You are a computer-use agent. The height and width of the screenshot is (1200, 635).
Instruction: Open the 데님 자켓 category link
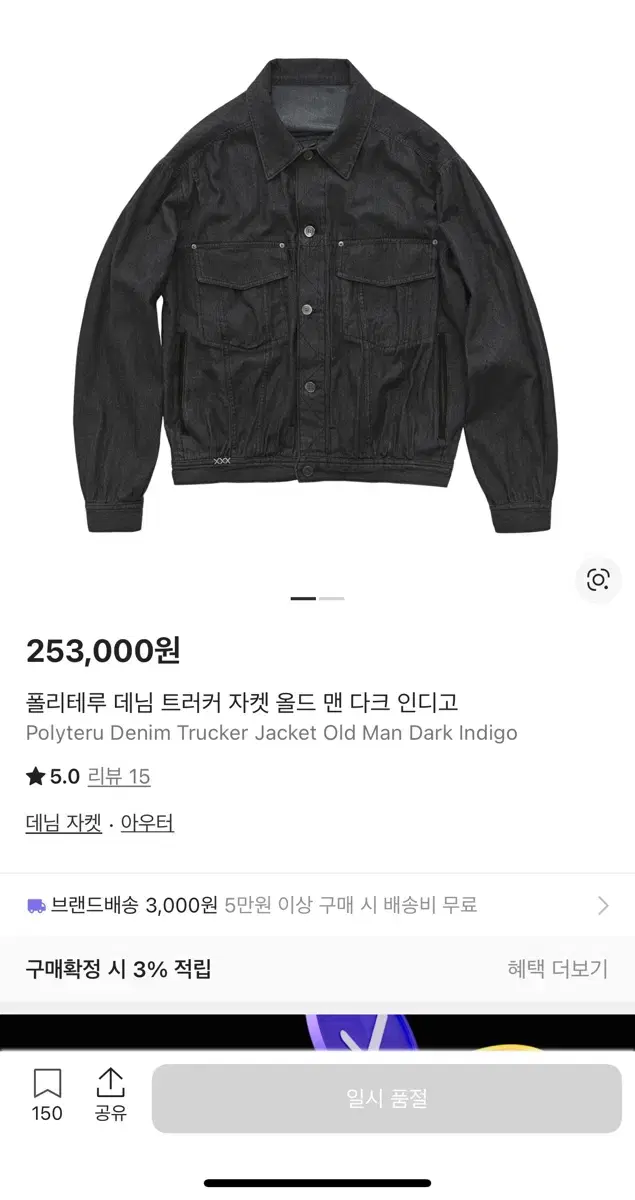64,824
